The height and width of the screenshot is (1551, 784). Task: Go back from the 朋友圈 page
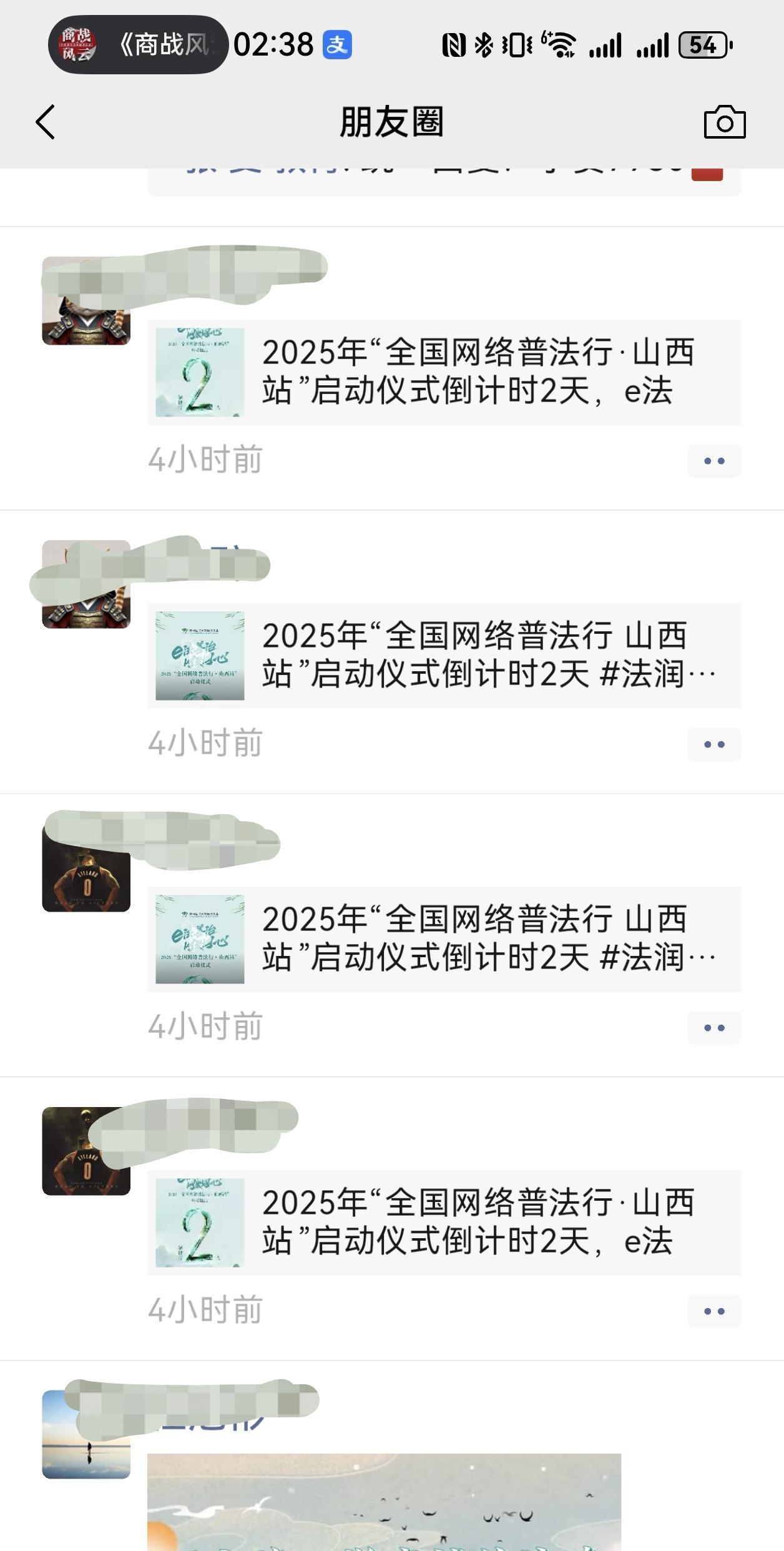tap(46, 122)
